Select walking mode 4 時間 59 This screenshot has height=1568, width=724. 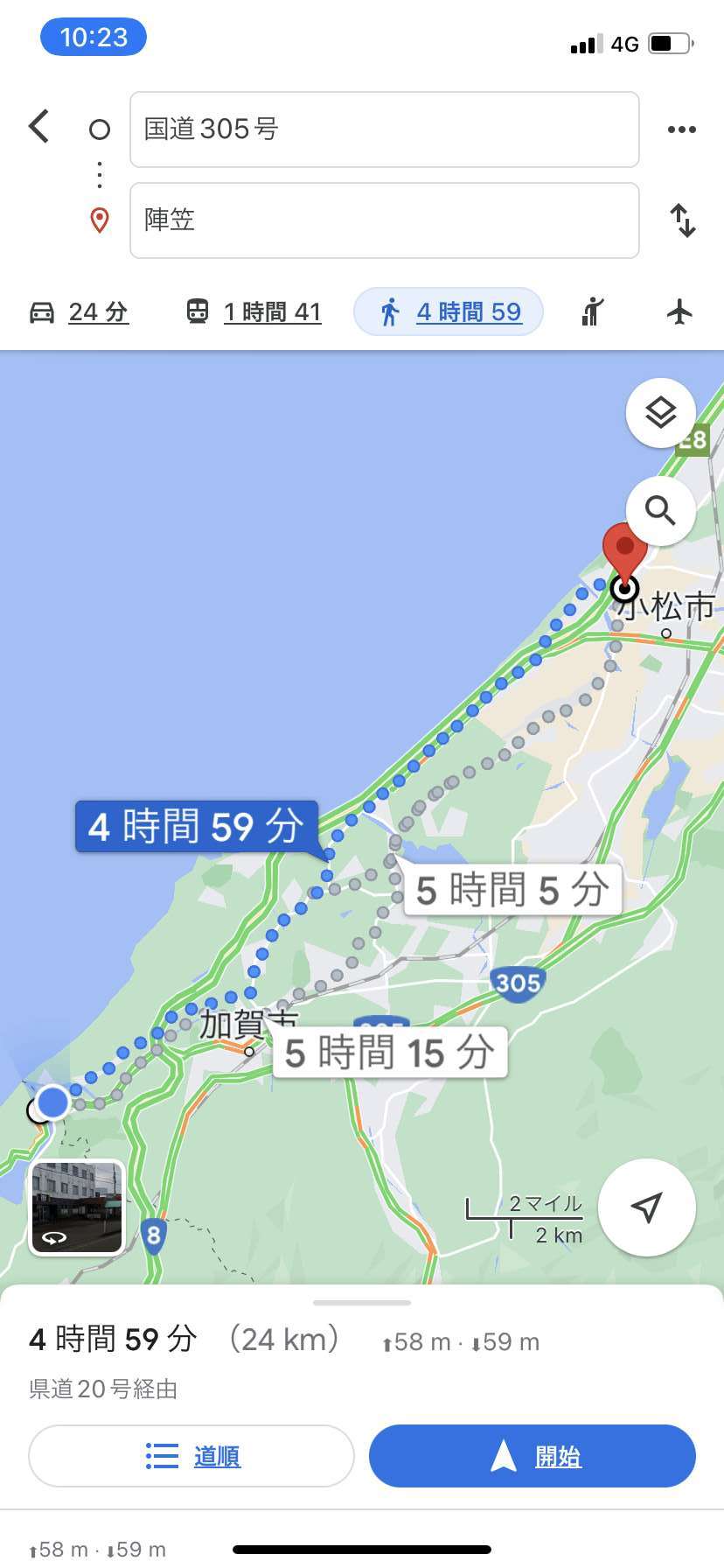point(449,311)
